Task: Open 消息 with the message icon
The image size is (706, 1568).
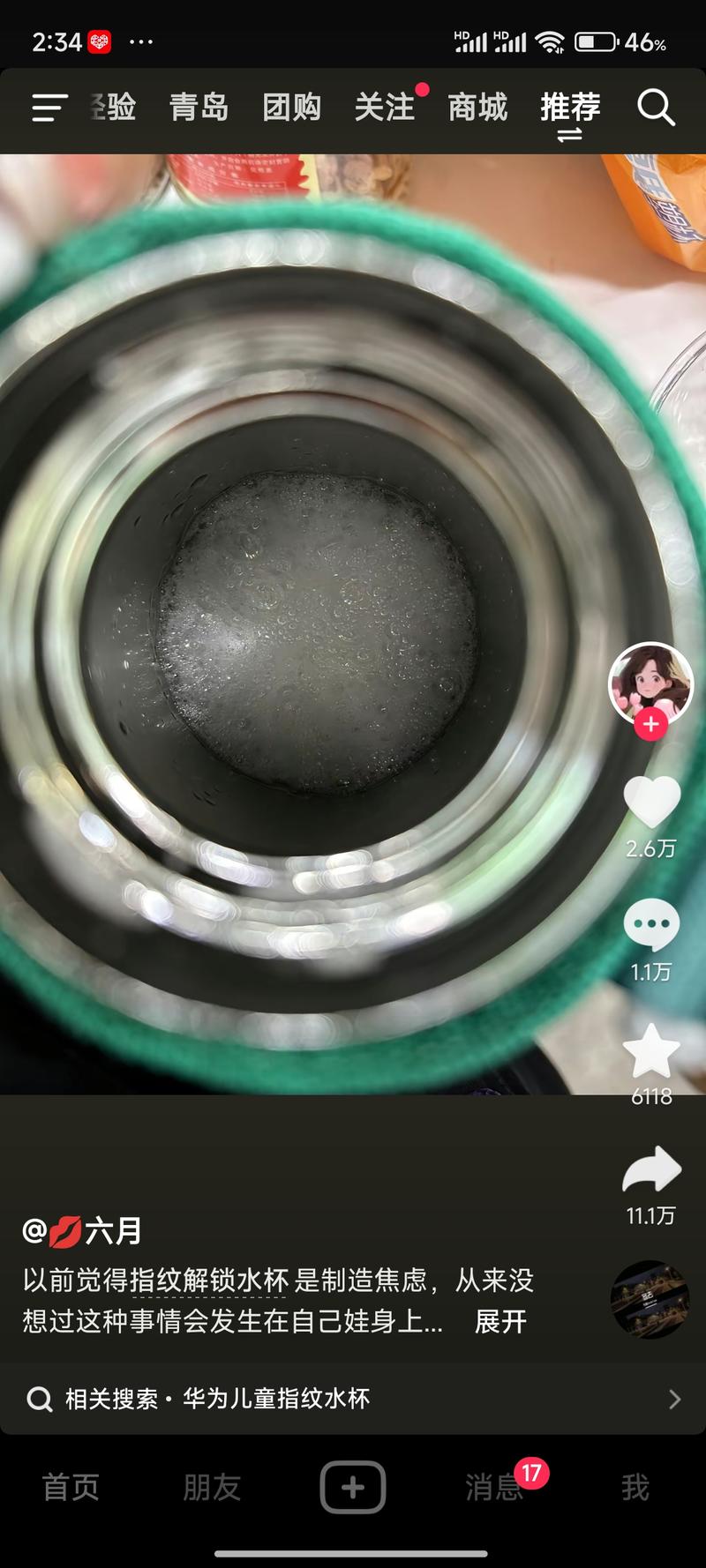Action: click(494, 1486)
